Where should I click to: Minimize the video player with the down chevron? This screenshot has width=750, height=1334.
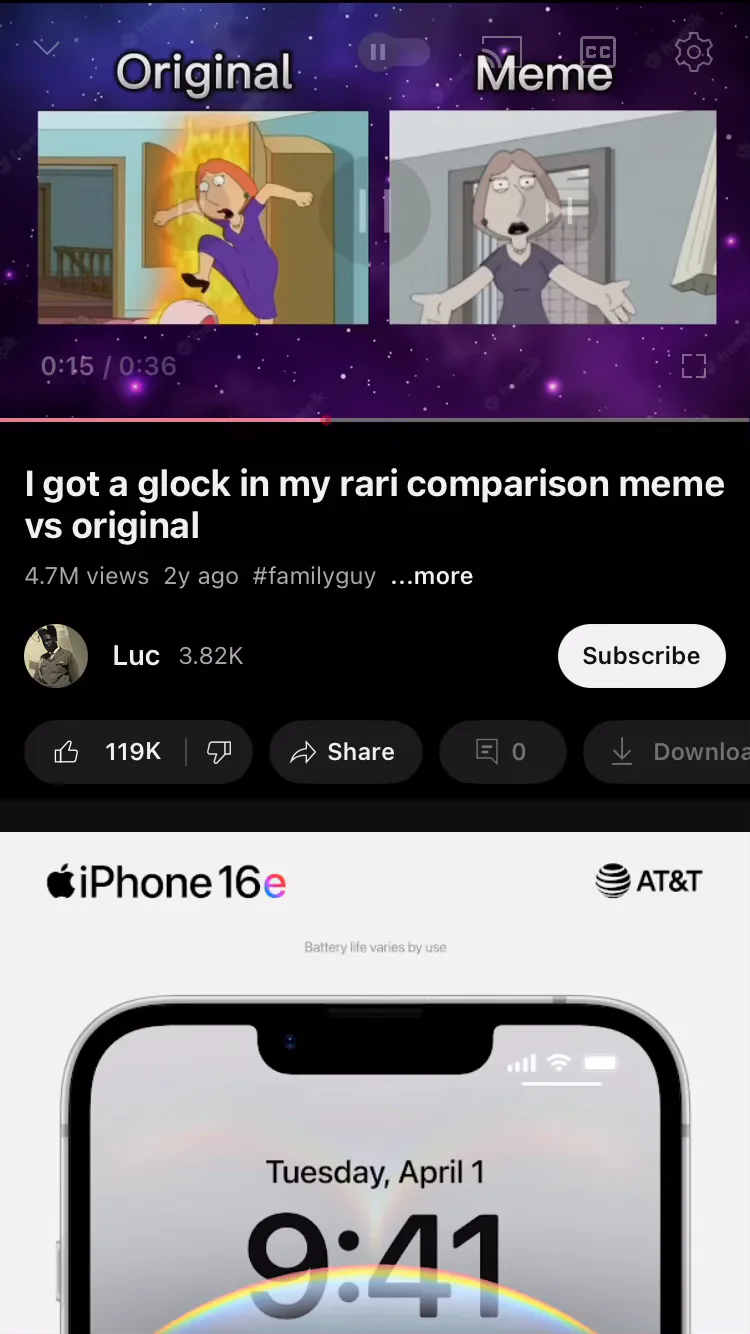(x=46, y=49)
